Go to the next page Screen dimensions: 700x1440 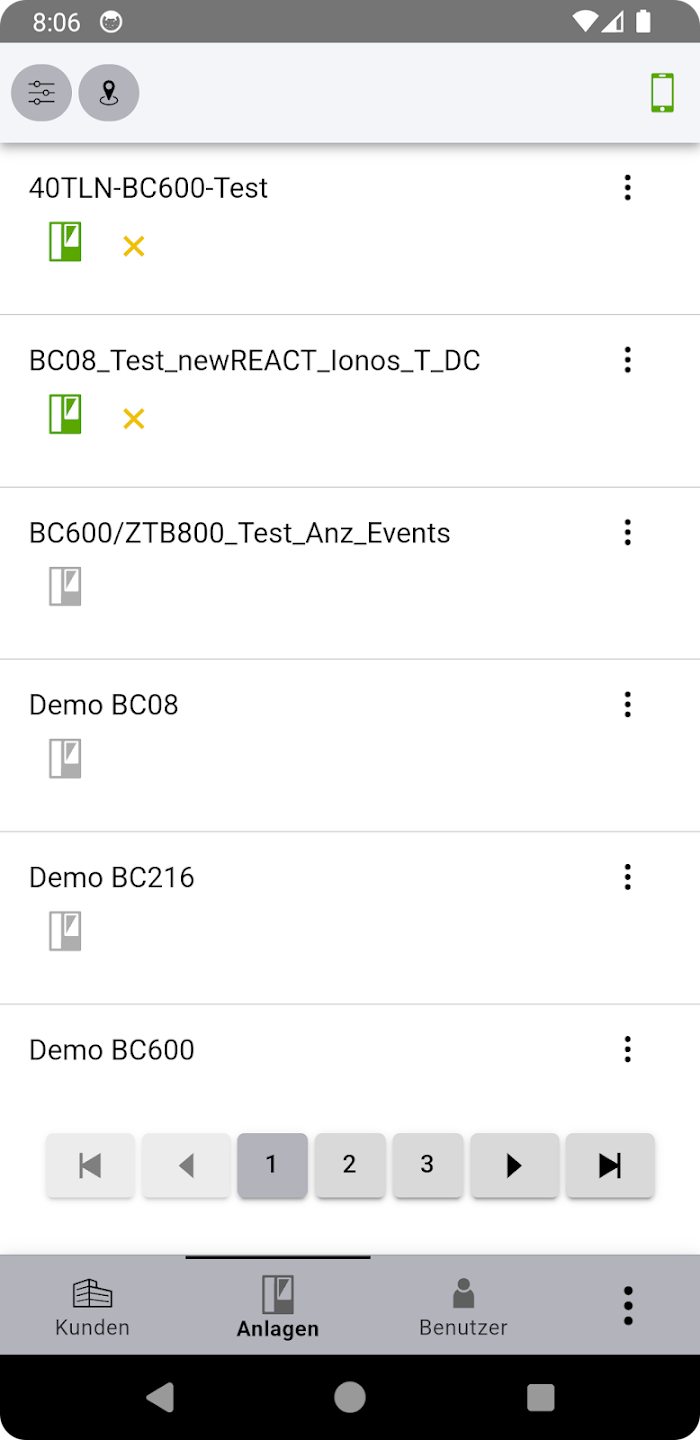pyautogui.click(x=514, y=1165)
